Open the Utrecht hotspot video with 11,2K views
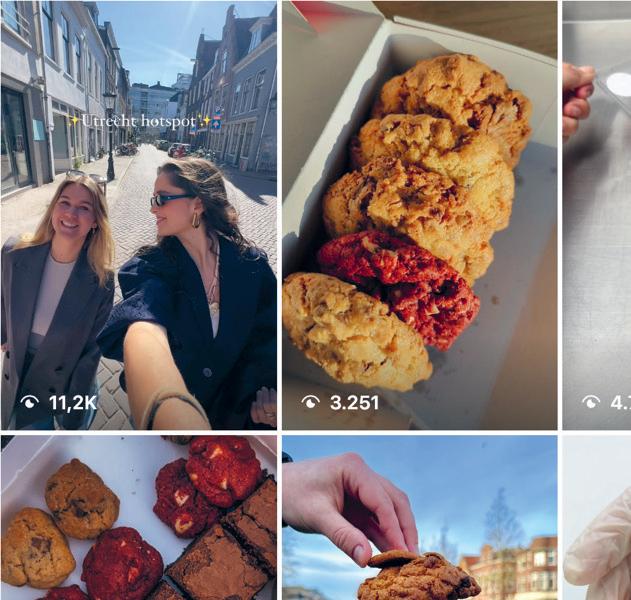Image resolution: width=631 pixels, height=600 pixels. (138, 215)
